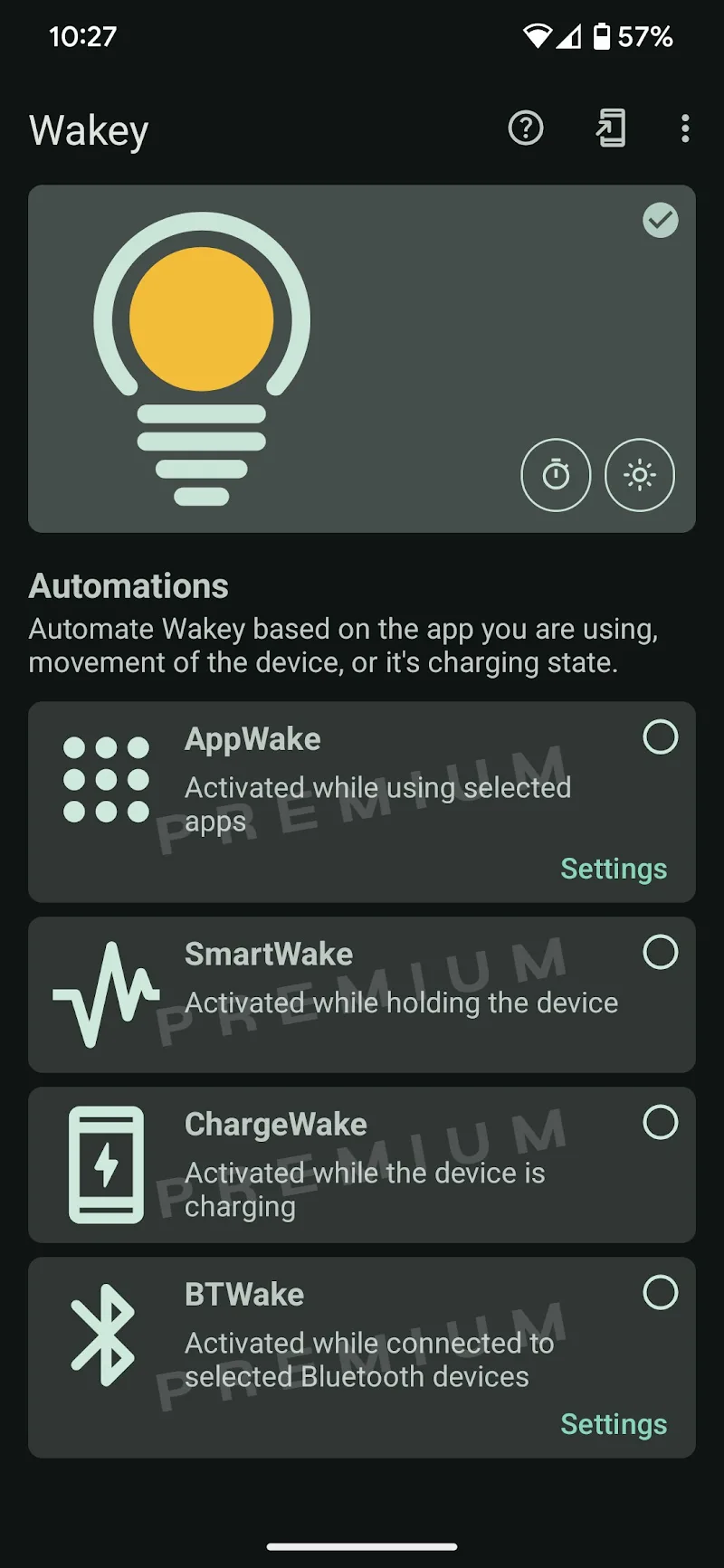Viewport: 724px width, 1568px height.
Task: Open the screen brightness option
Action: [x=640, y=475]
